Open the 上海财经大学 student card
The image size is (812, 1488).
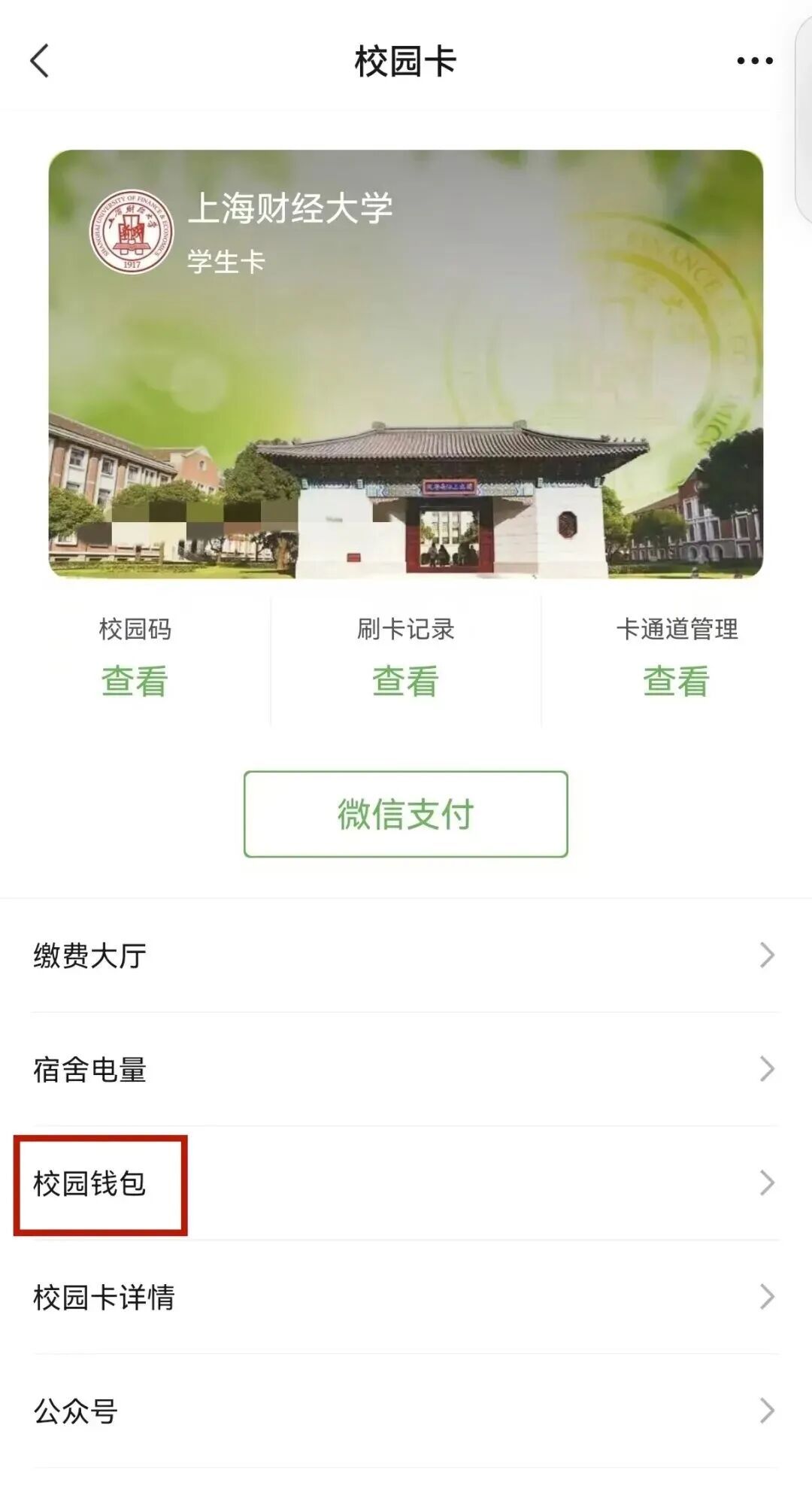click(x=406, y=363)
